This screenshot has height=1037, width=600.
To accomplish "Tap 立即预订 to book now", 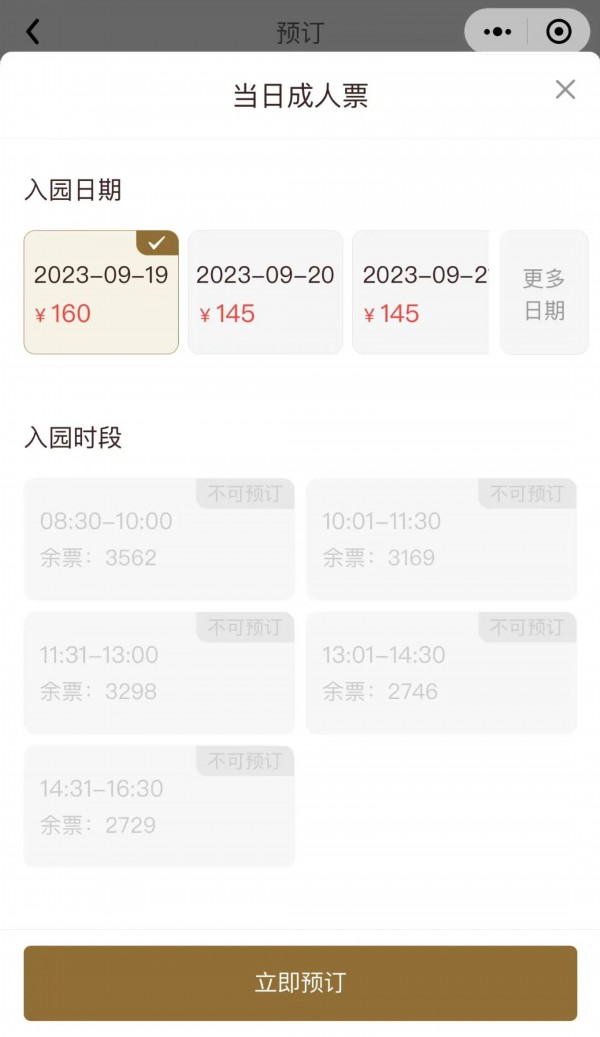I will coord(300,983).
